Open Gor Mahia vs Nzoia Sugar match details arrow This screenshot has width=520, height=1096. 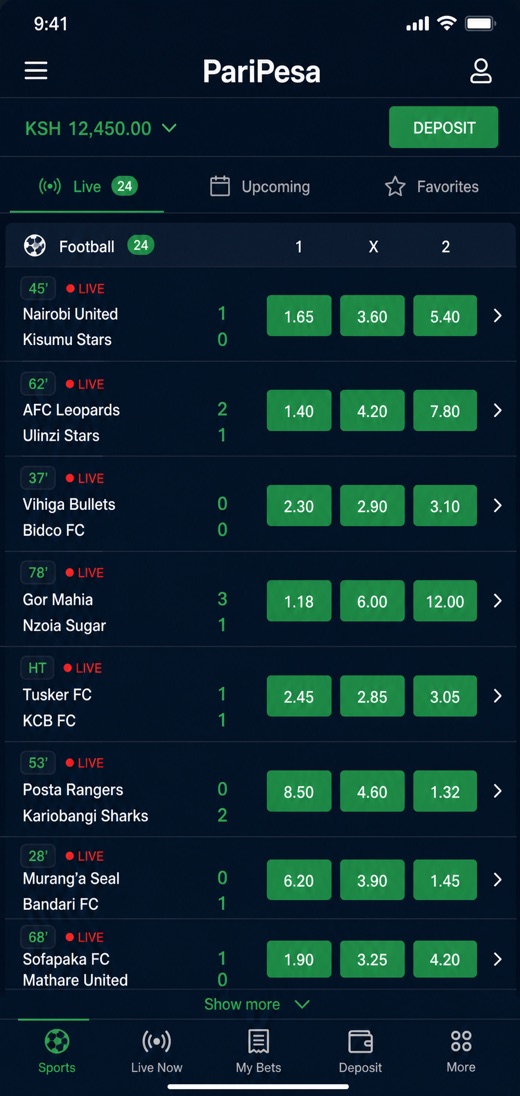point(498,600)
